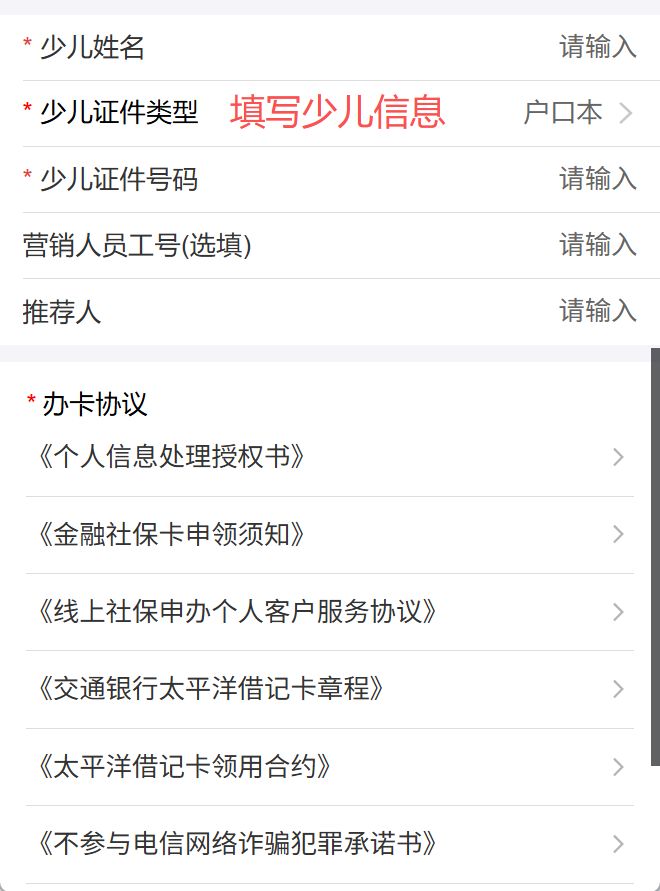The image size is (660, 891).
Task: Open the 少儿证件类型 picker showing 户口本
Action: pyautogui.click(x=577, y=113)
